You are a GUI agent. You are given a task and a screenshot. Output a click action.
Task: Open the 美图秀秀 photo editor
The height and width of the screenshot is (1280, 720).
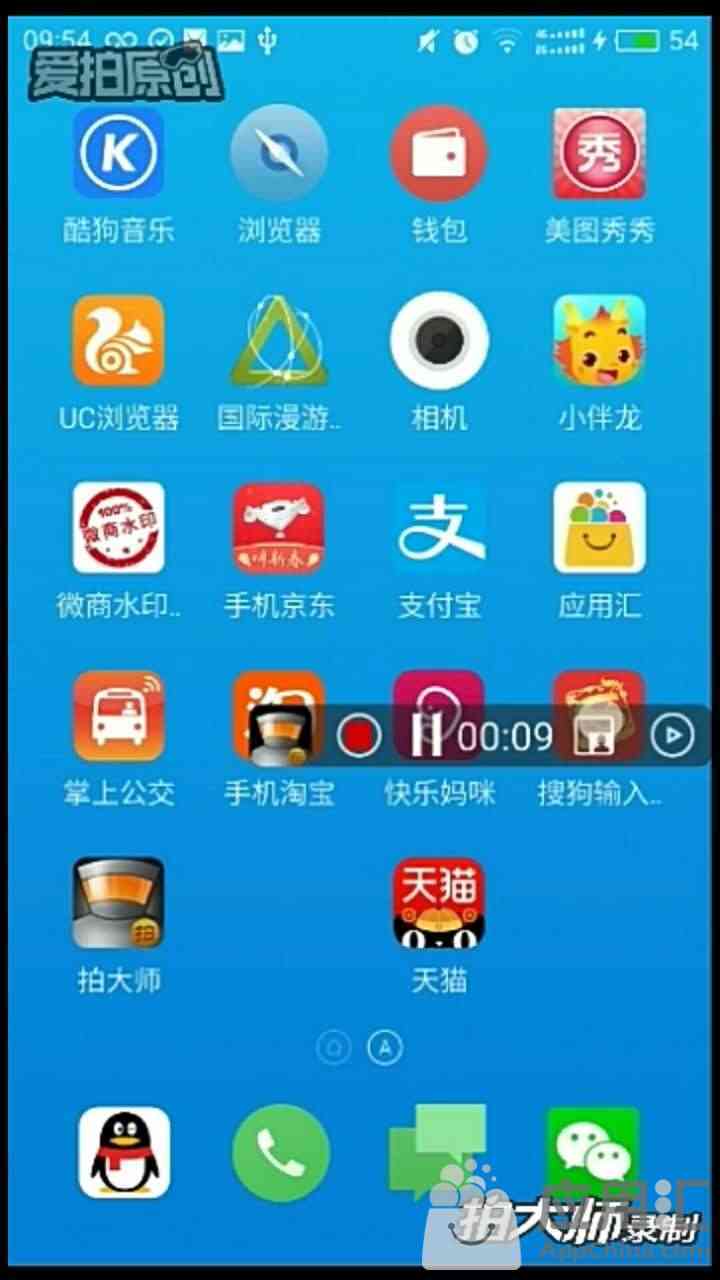(x=599, y=155)
